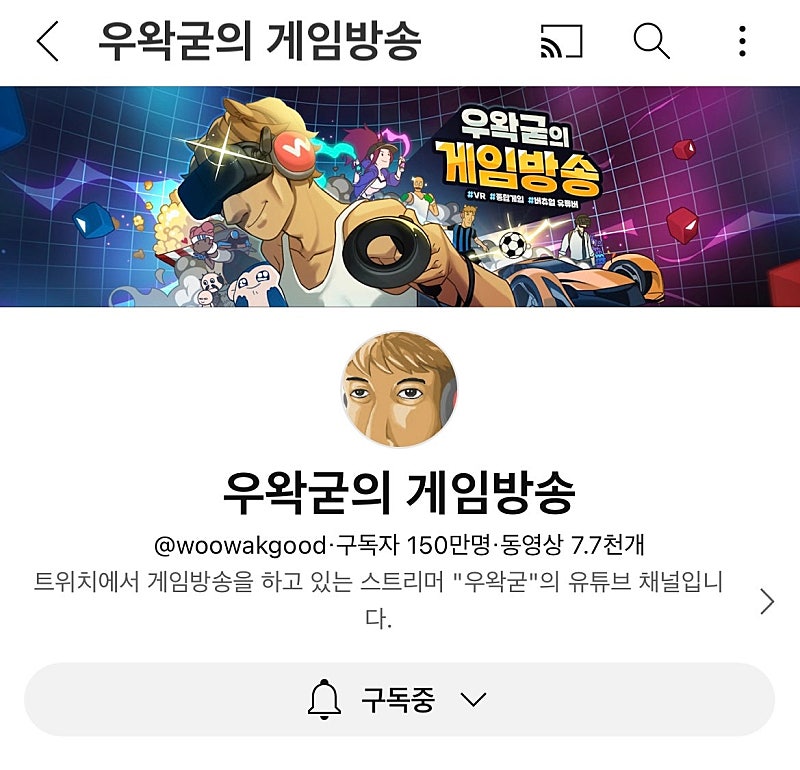
Task: Open the cast to device icon
Action: point(561,42)
